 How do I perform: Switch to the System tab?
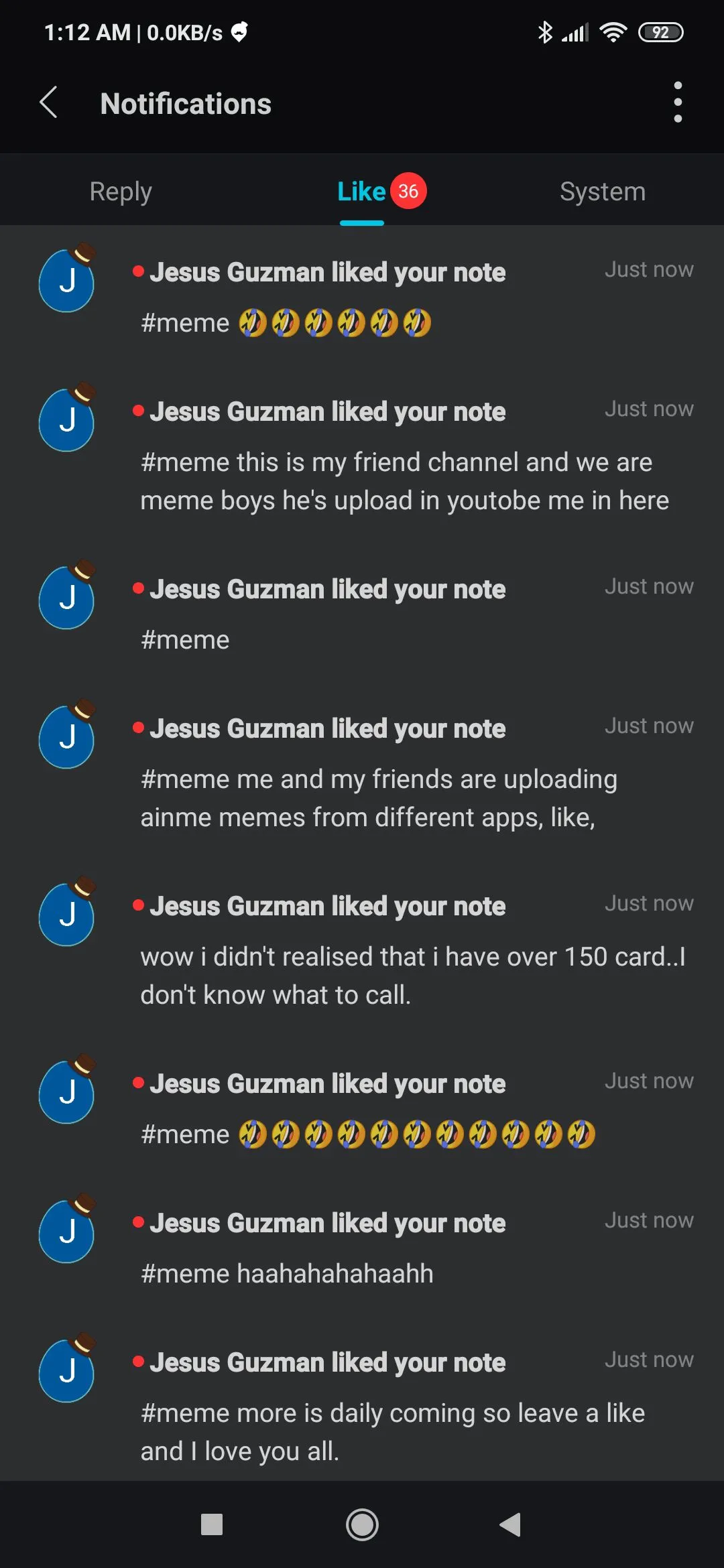[x=603, y=192]
